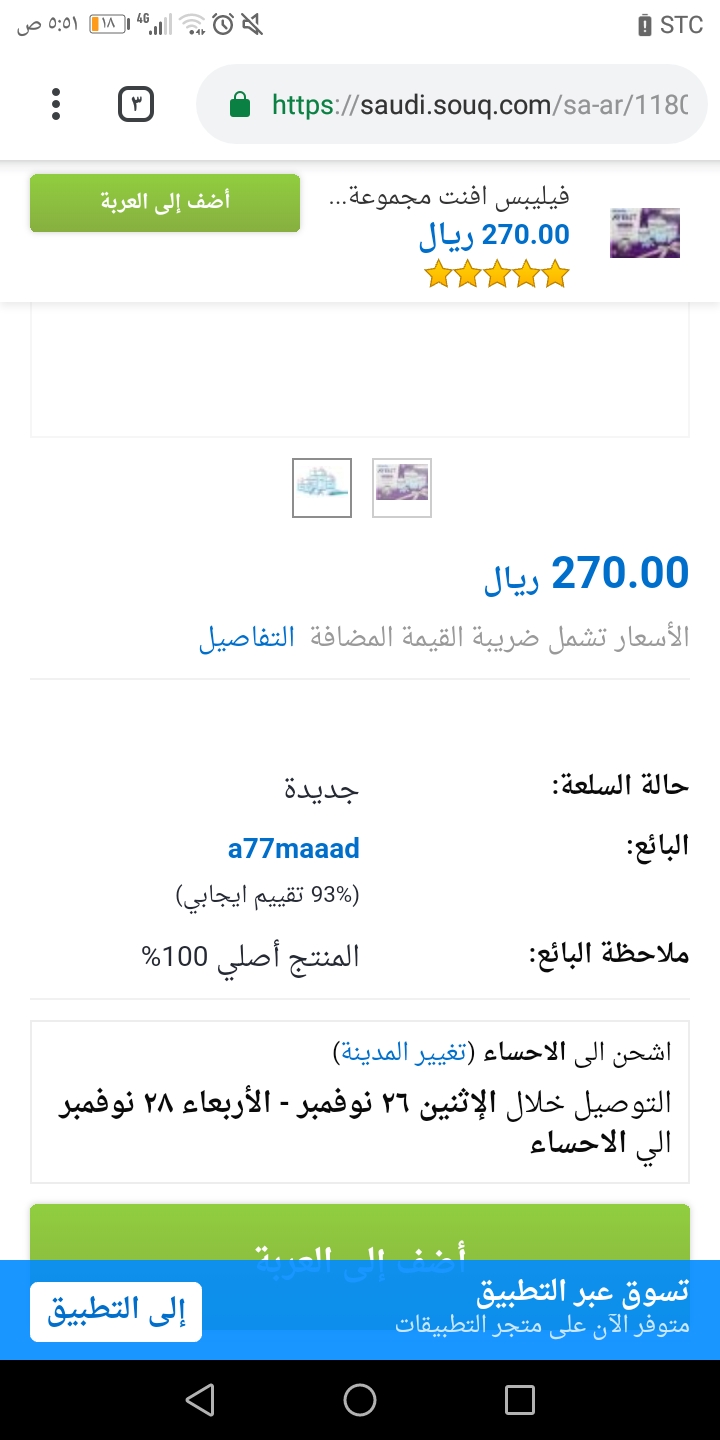Open seller a77maaad profile
The width and height of the screenshot is (720, 1440).
pos(293,849)
